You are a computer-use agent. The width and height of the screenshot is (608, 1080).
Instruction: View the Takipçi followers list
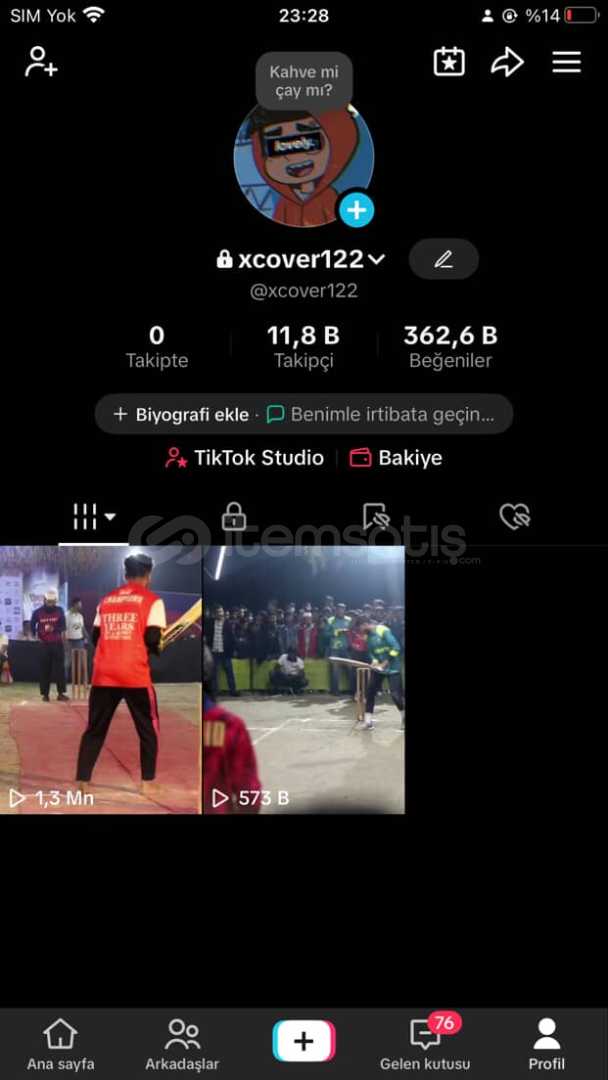tap(303, 347)
